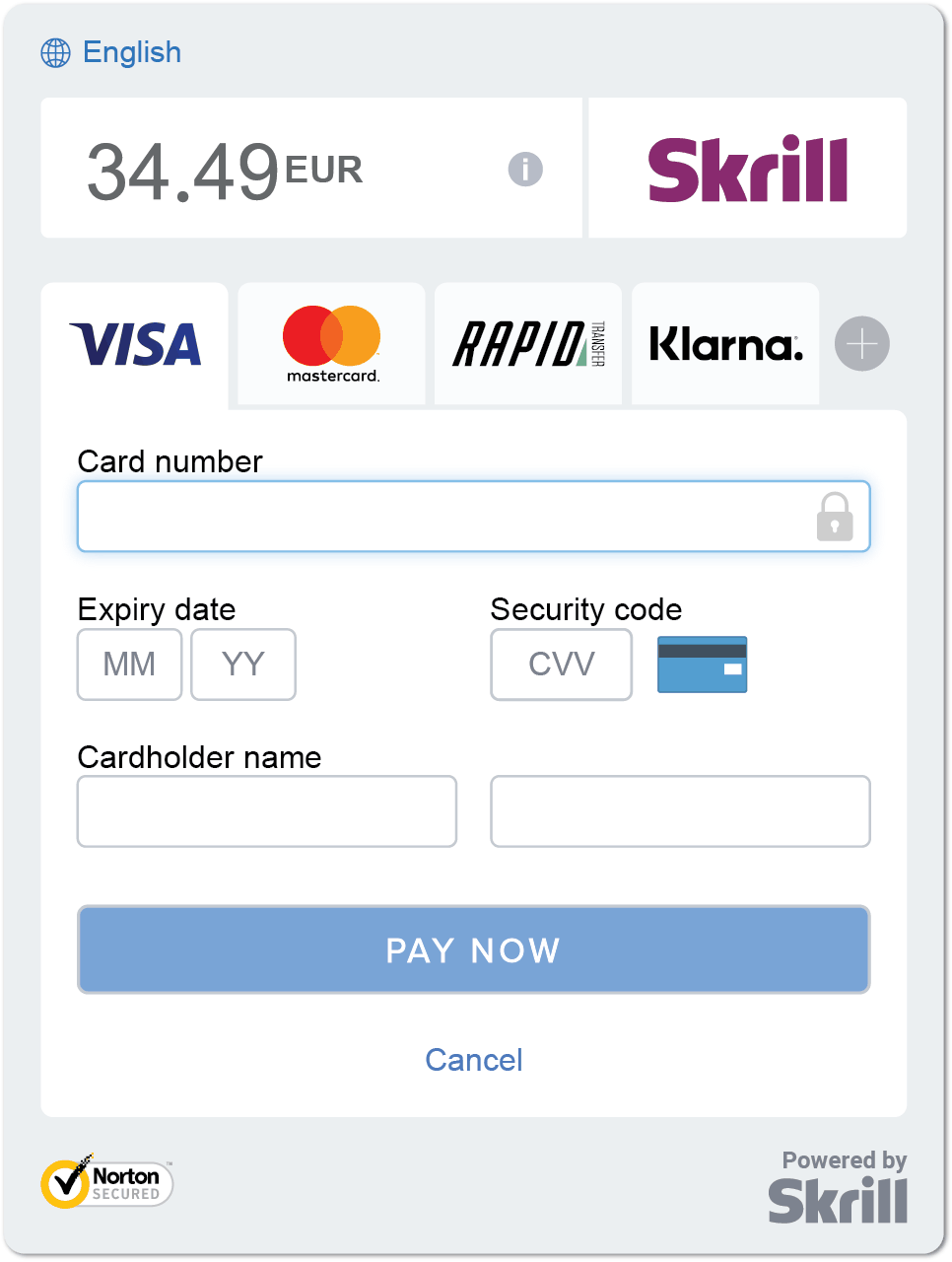The image size is (952, 1262).
Task: Tap the YY expiry year field
Action: [x=243, y=665]
